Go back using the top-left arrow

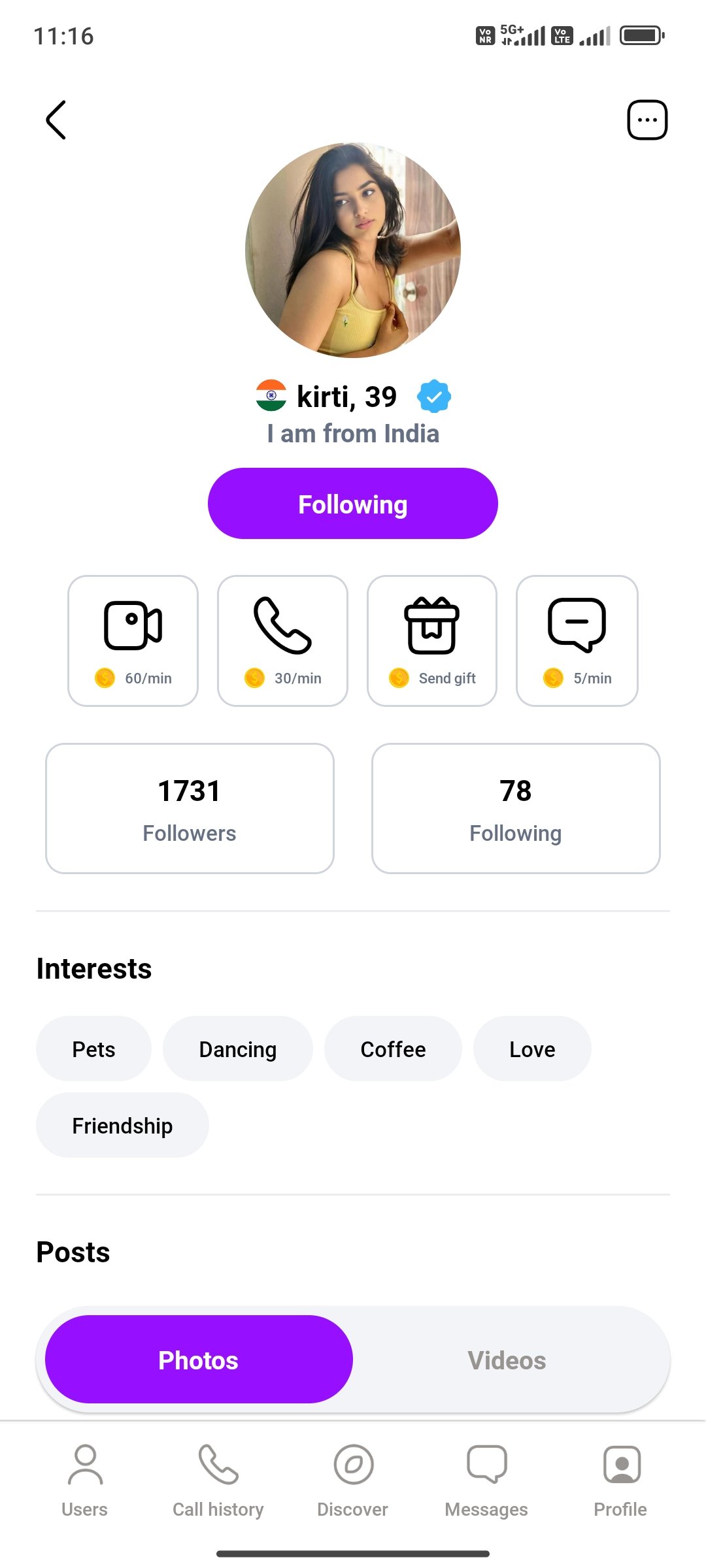(x=56, y=120)
